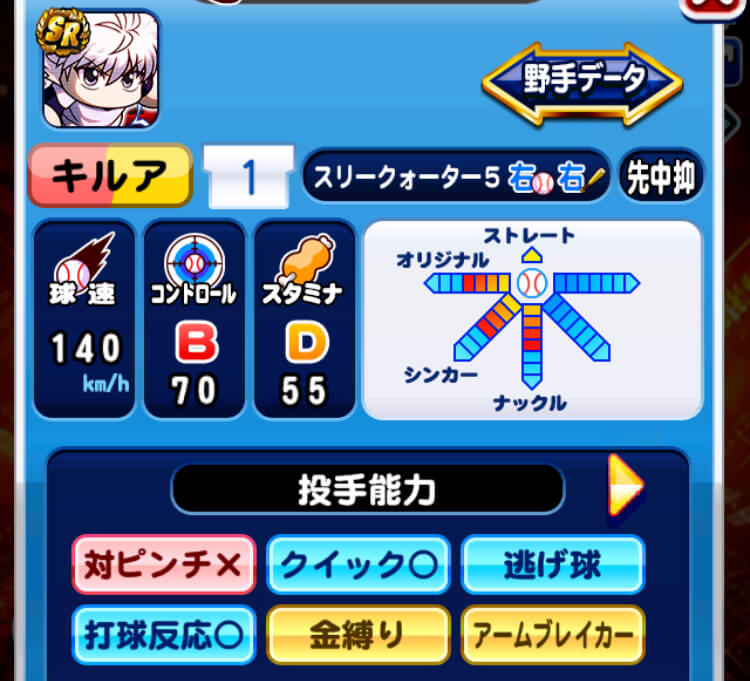750x681 pixels.
Task: Open the 対ピンチ× ability detail
Action: pyautogui.click(x=163, y=564)
